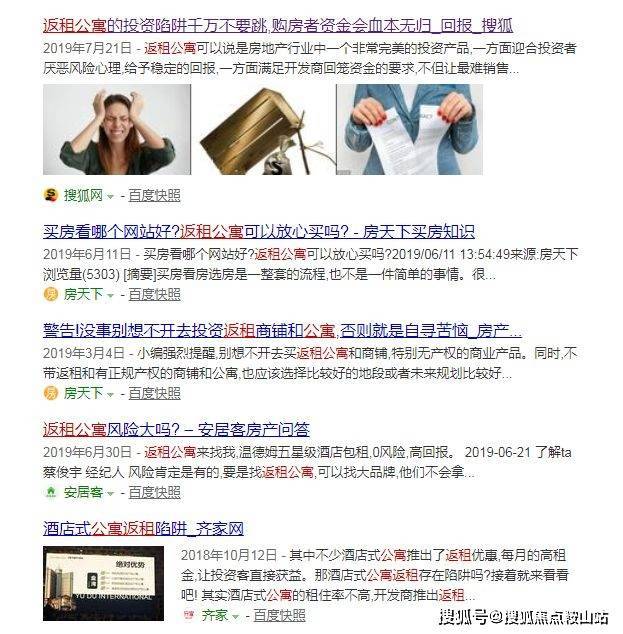Open result '酒店式公寓返租陷阱_齐家网'
Viewport: 623px width, 634px height.
(143, 527)
